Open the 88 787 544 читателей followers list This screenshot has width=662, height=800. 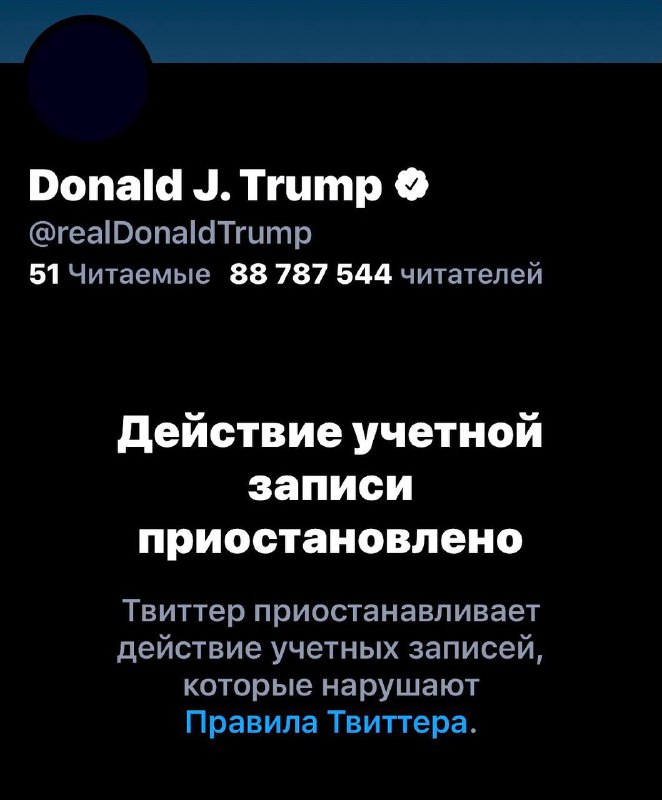pos(386,274)
